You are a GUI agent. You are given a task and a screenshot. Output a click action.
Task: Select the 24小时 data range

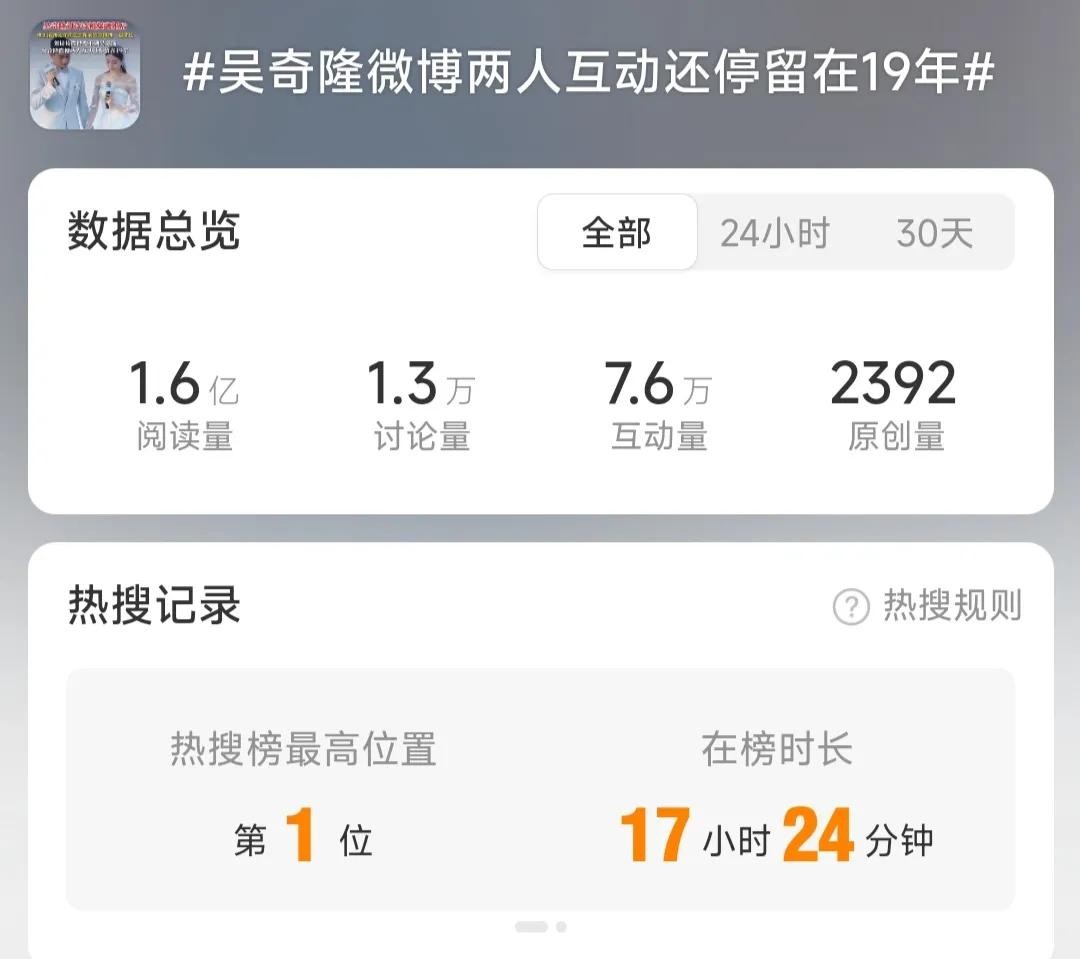coord(775,233)
